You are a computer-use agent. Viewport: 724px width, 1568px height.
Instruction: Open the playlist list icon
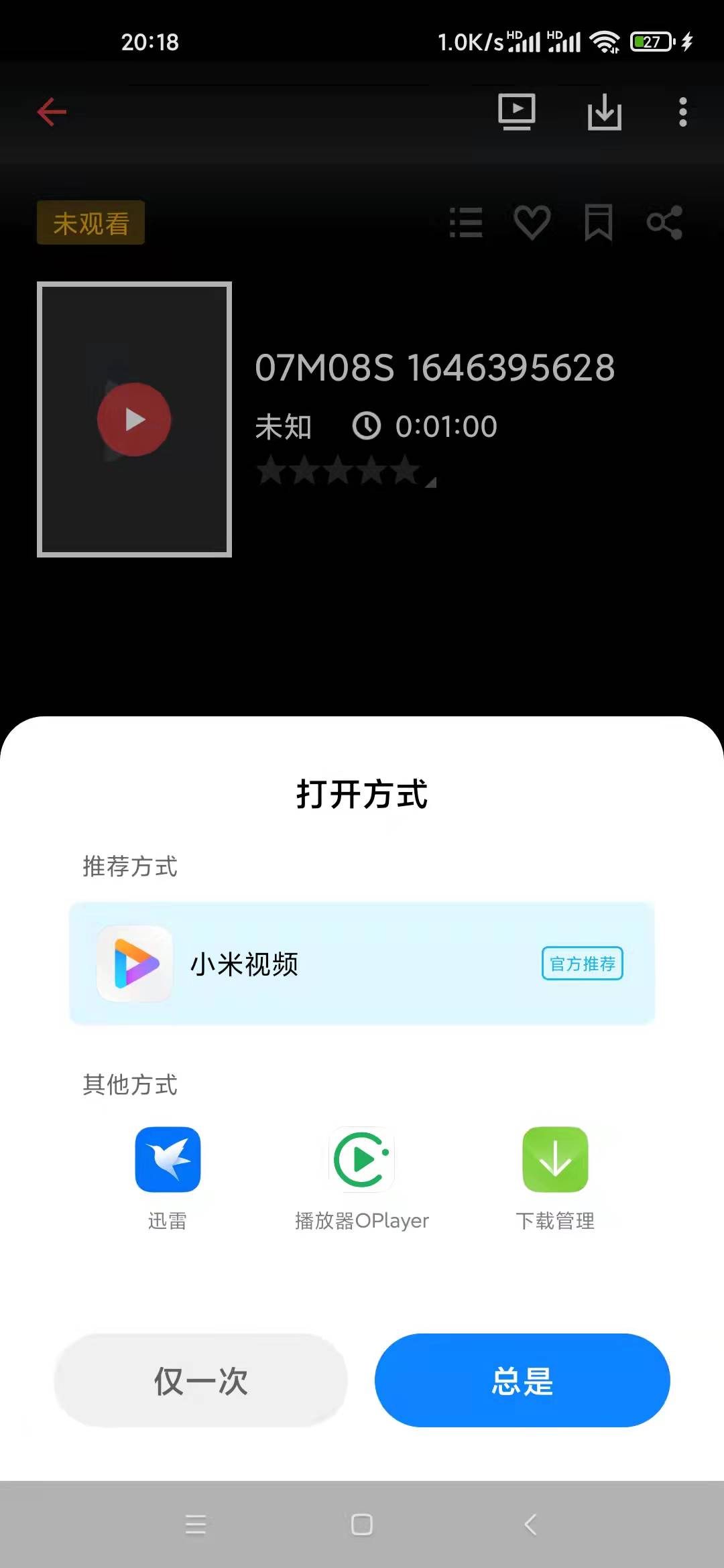(466, 223)
